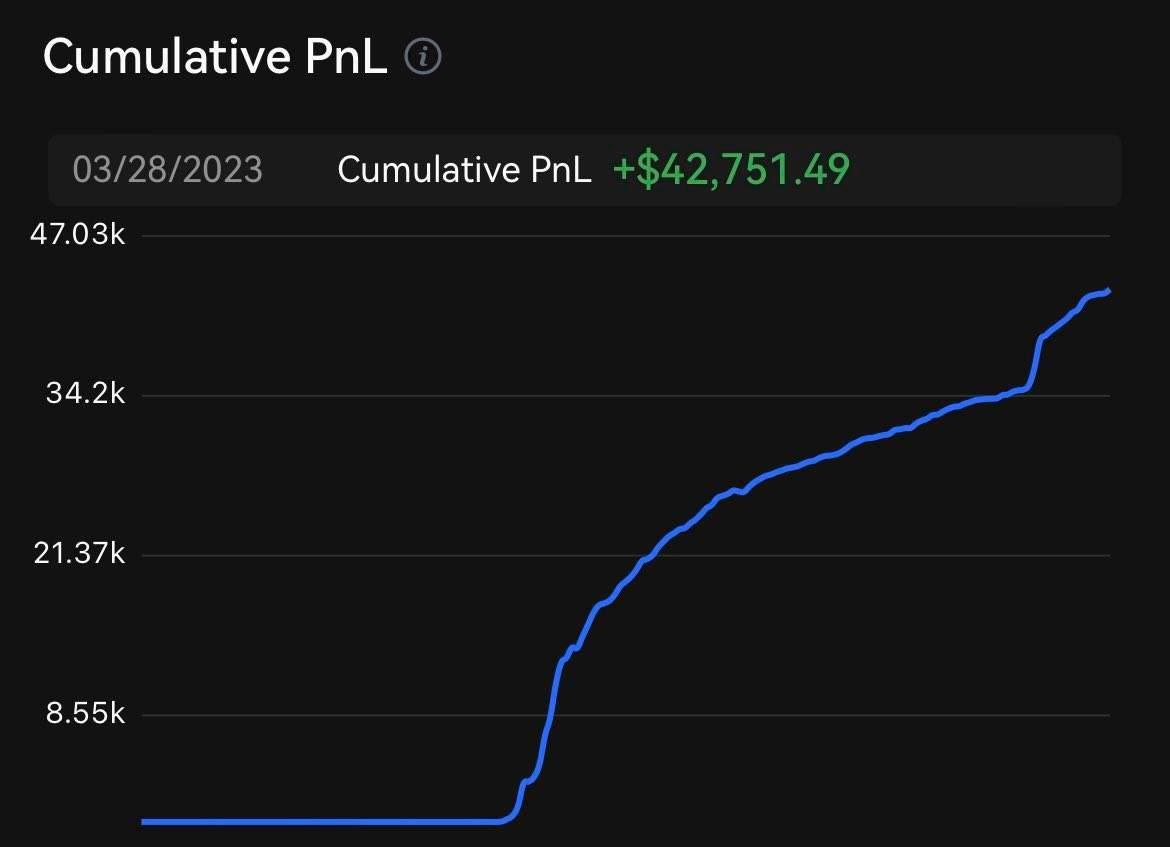
Task: Open the Cumulative PnL info icon
Action: (x=422, y=58)
